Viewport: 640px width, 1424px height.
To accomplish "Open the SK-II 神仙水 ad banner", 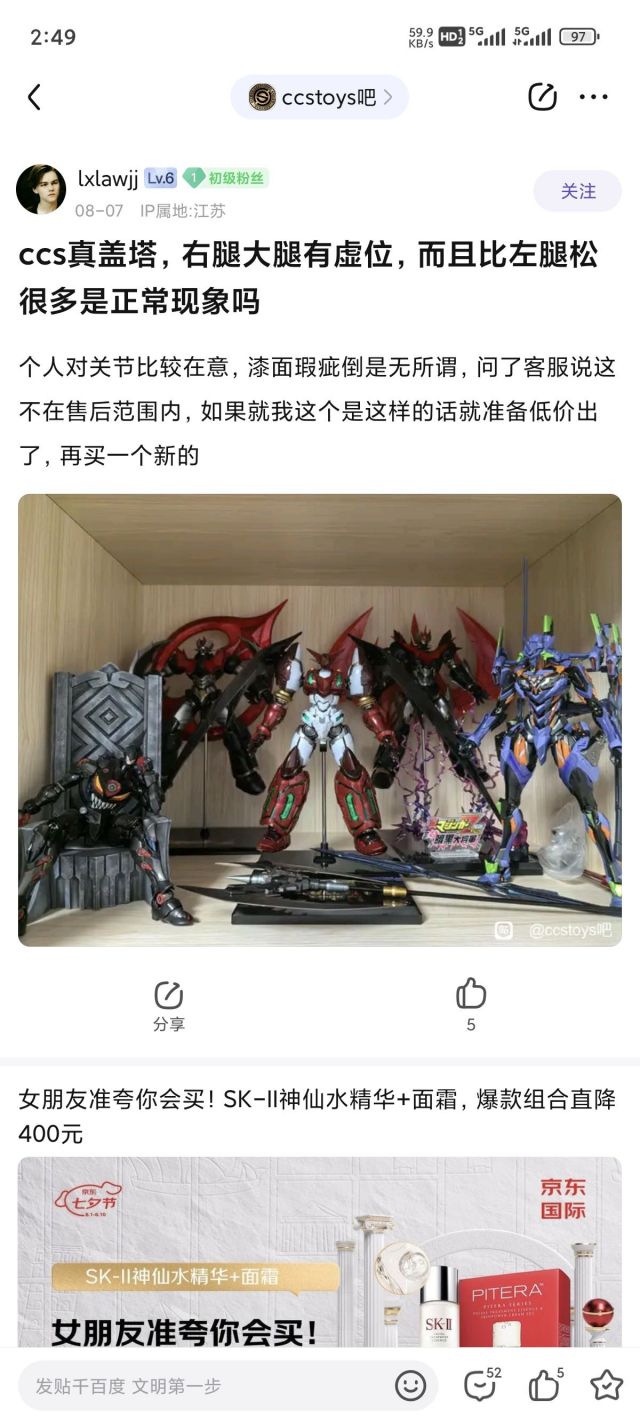I will (320, 1250).
